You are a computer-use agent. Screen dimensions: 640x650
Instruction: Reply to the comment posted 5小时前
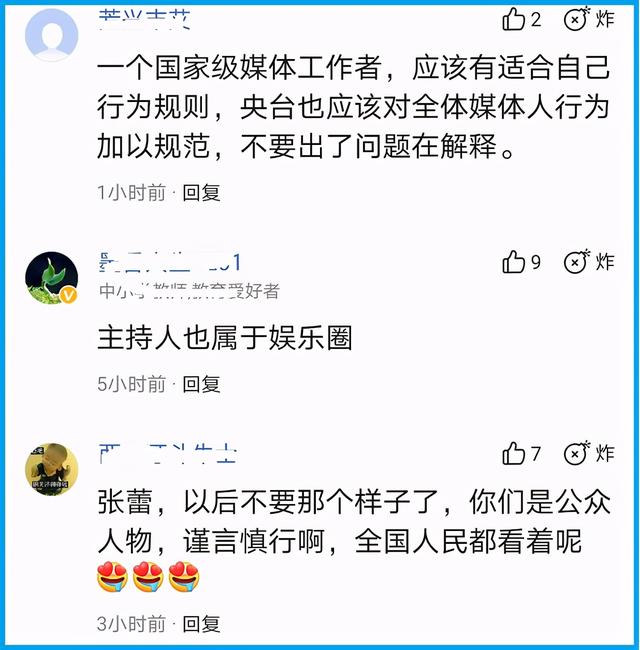201,383
